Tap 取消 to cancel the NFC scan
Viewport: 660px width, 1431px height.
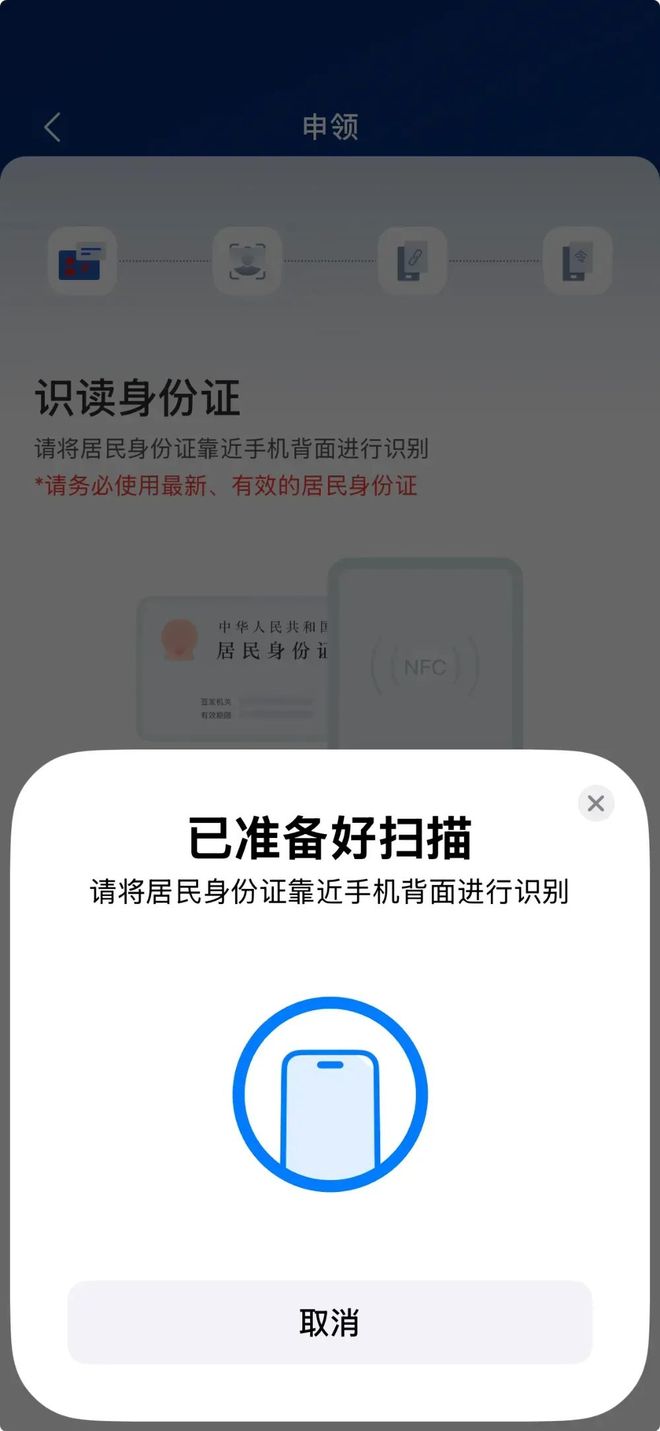(329, 1322)
